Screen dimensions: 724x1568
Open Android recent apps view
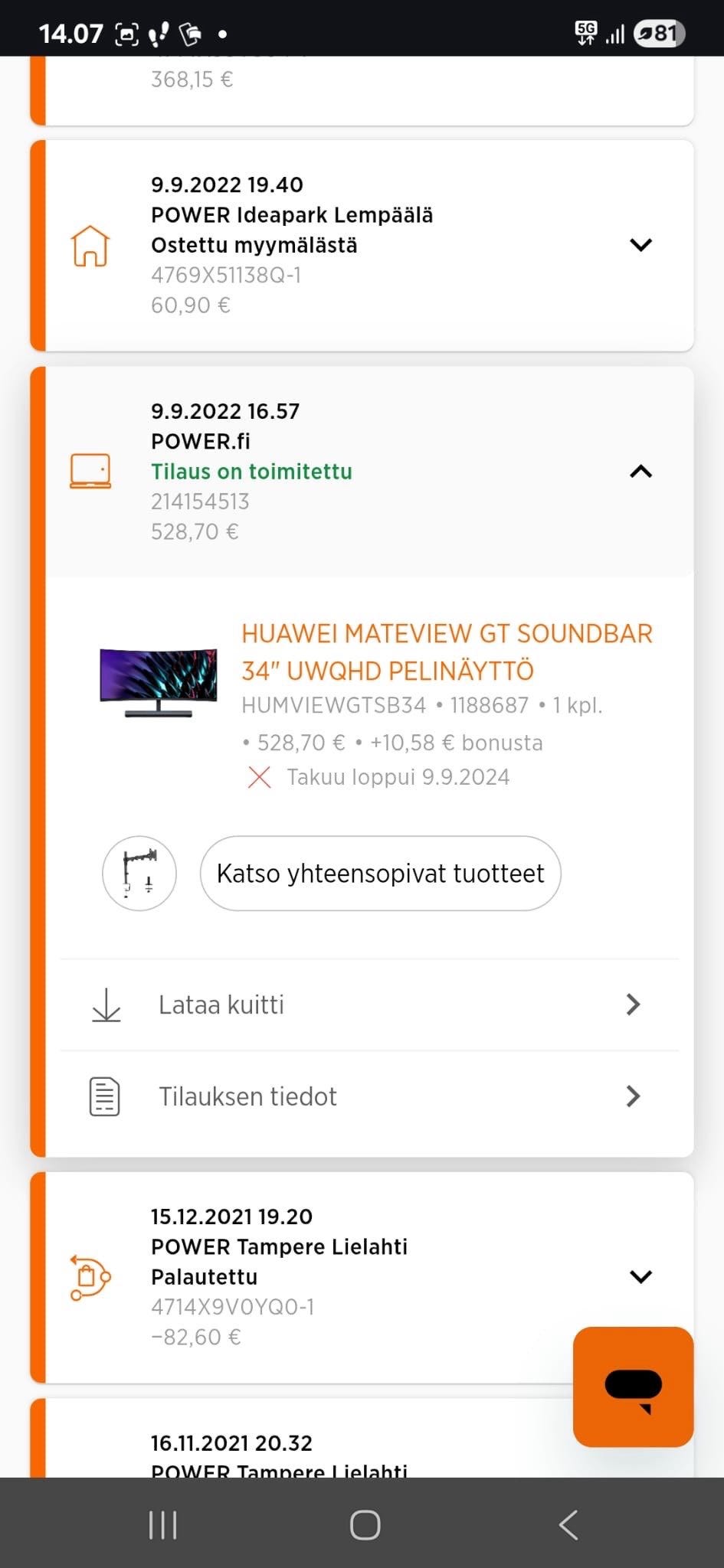[x=162, y=1524]
